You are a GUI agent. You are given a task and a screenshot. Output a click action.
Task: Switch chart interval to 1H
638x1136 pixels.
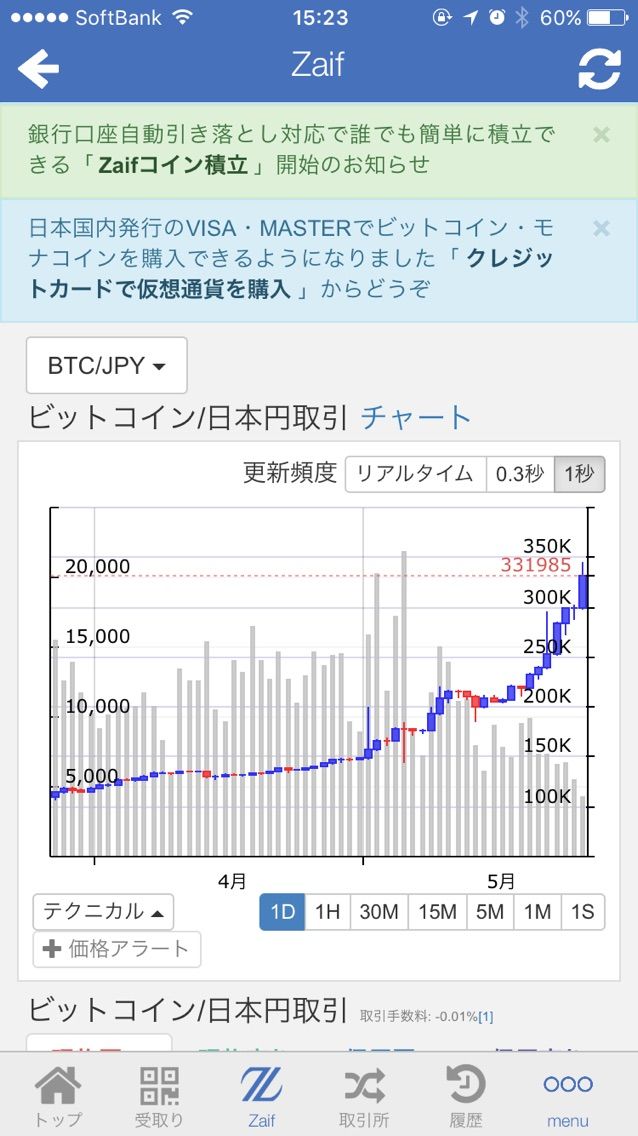pyautogui.click(x=327, y=911)
